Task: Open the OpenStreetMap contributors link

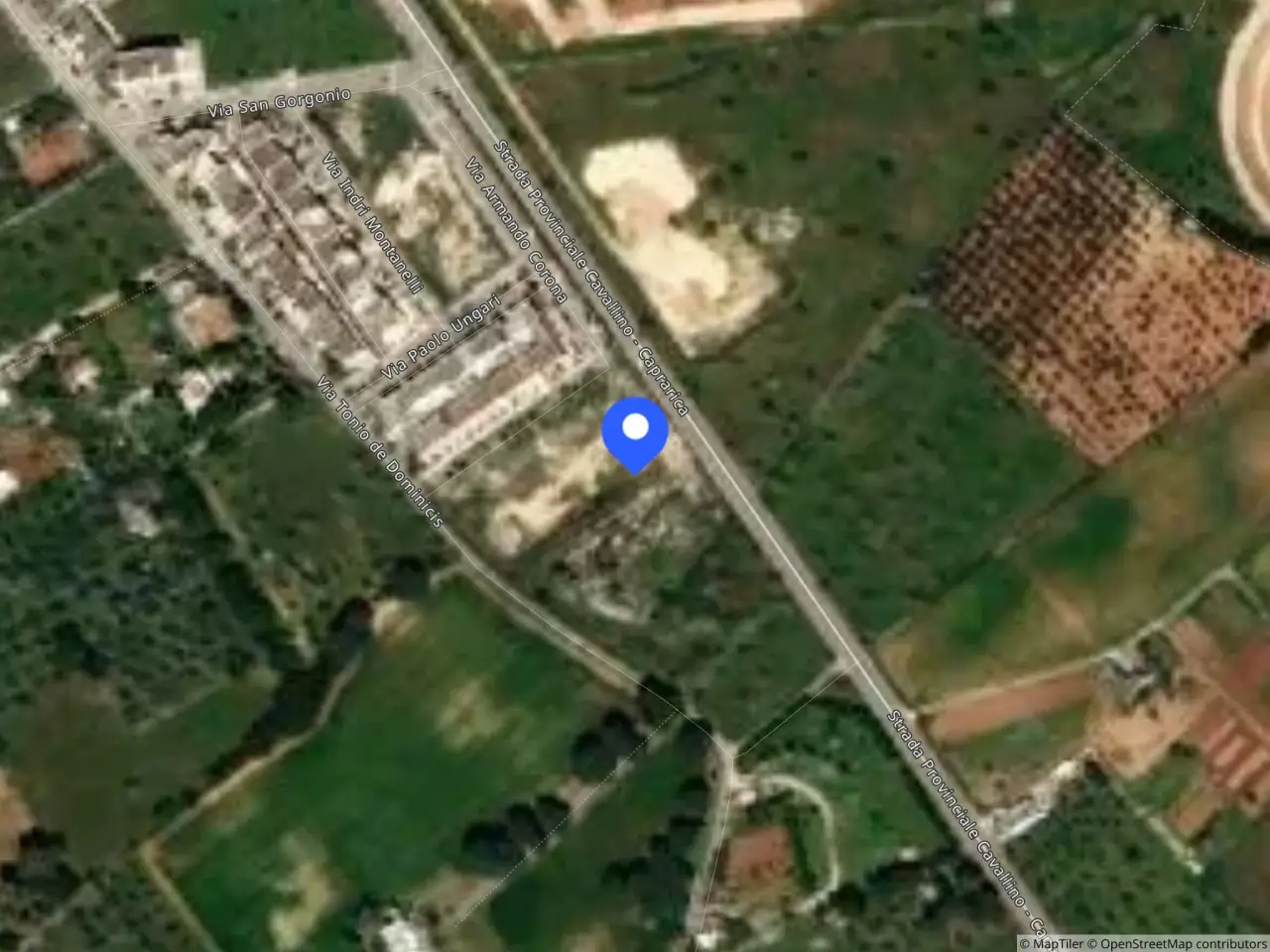Action: pyautogui.click(x=1182, y=943)
